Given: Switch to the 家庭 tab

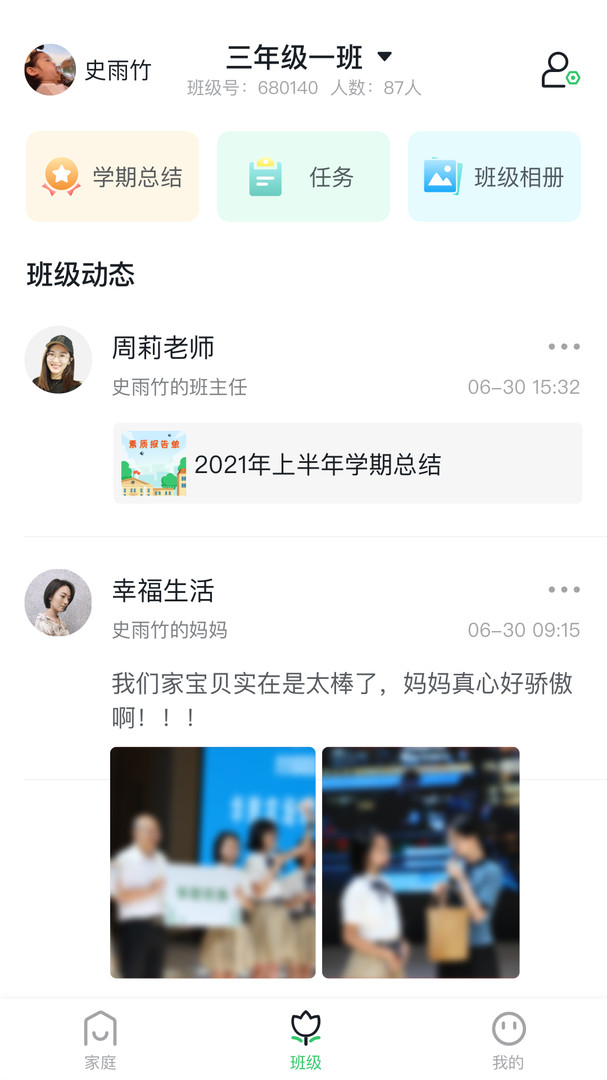Looking at the screenshot, I should tap(100, 1040).
